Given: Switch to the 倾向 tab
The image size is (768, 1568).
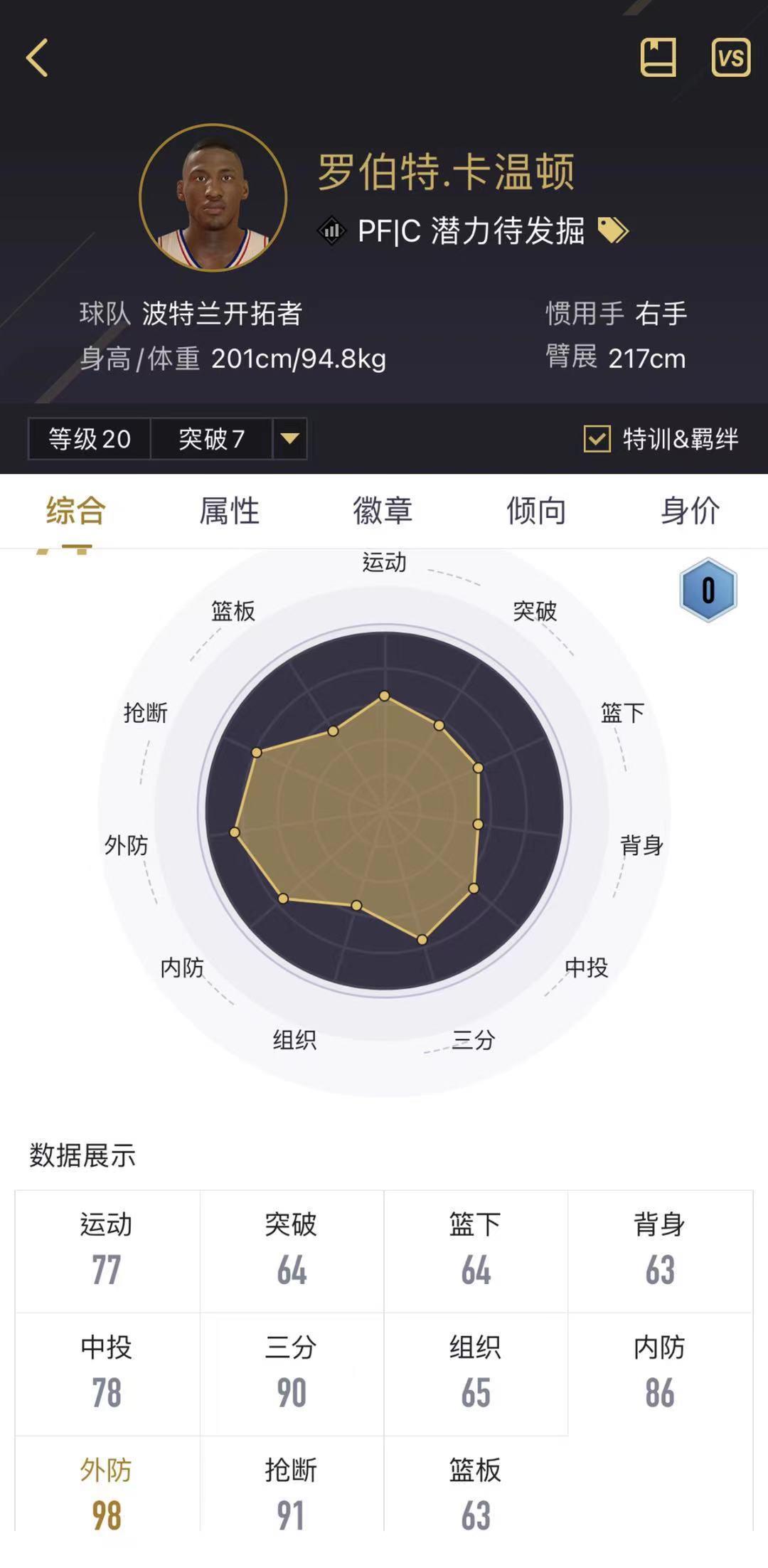Looking at the screenshot, I should coord(536,511).
